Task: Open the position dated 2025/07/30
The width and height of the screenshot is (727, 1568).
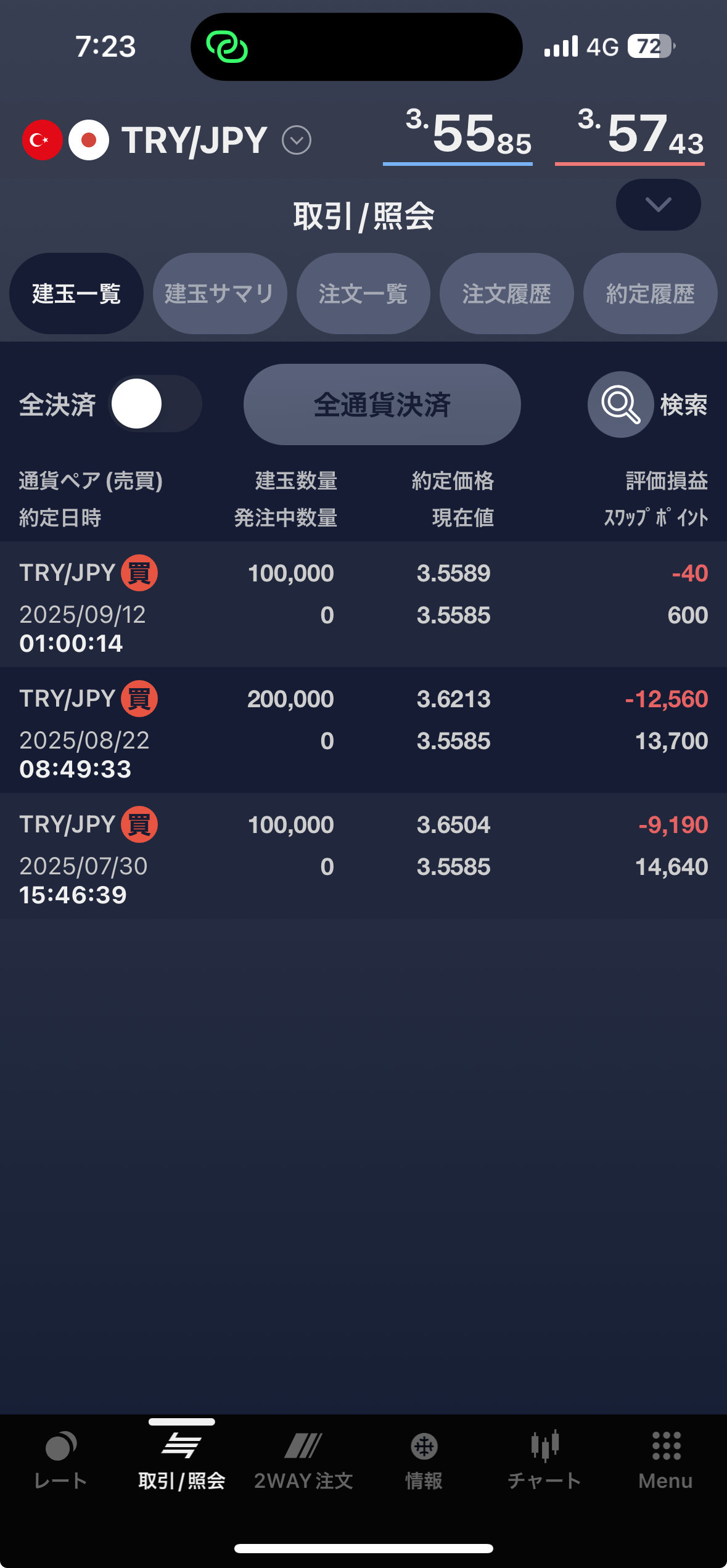Action: point(363,856)
